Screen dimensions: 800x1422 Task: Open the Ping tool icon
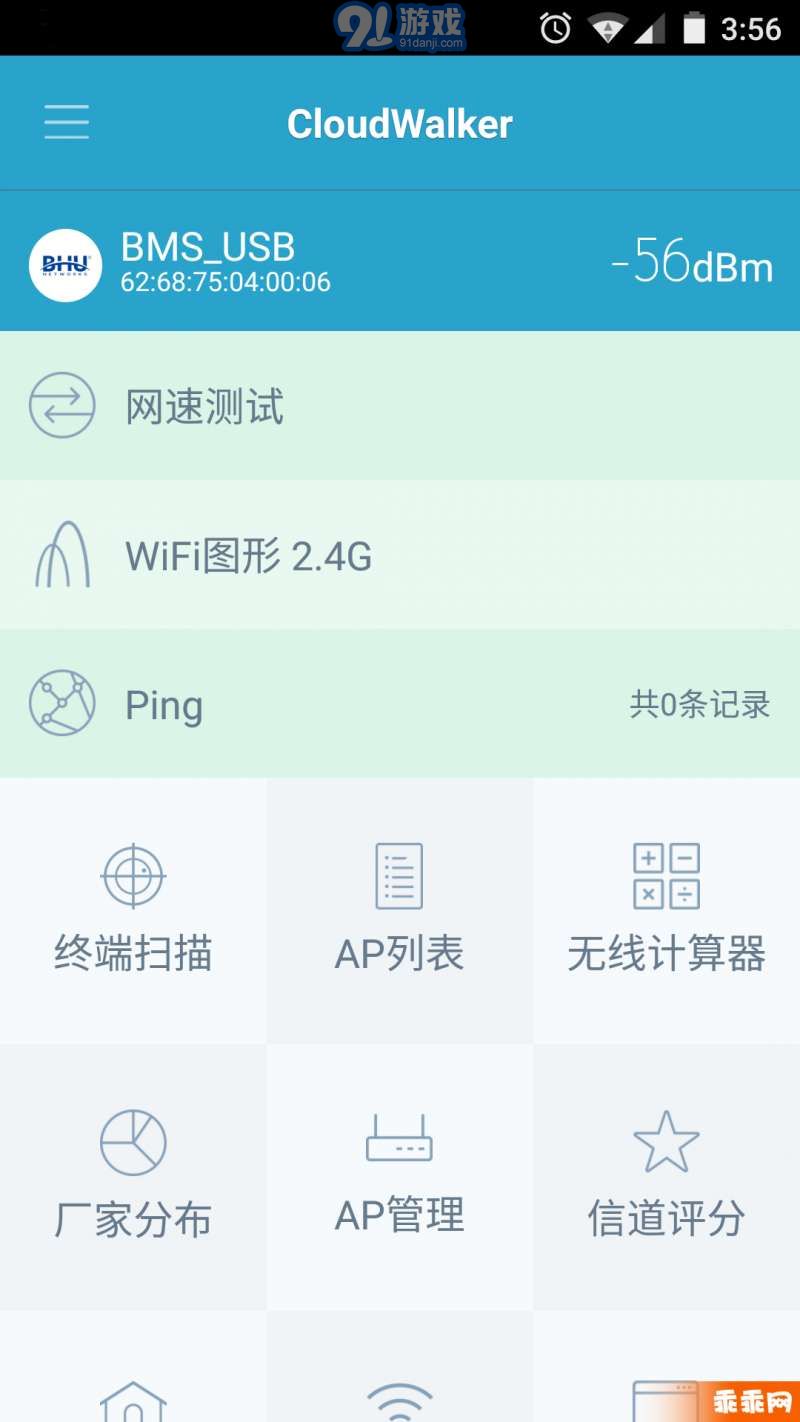coord(62,704)
